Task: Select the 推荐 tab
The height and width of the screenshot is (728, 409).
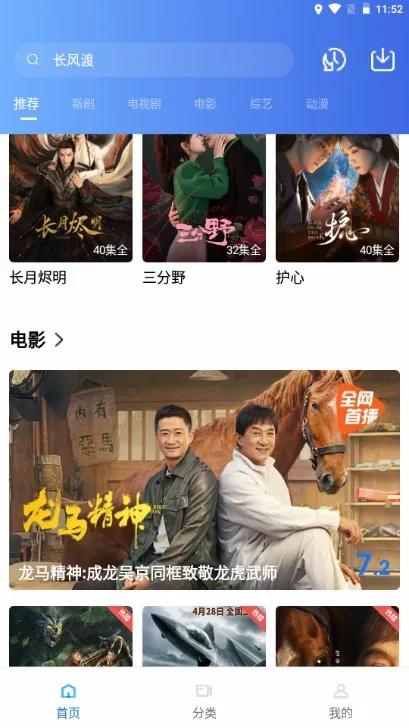Action: [x=26, y=104]
